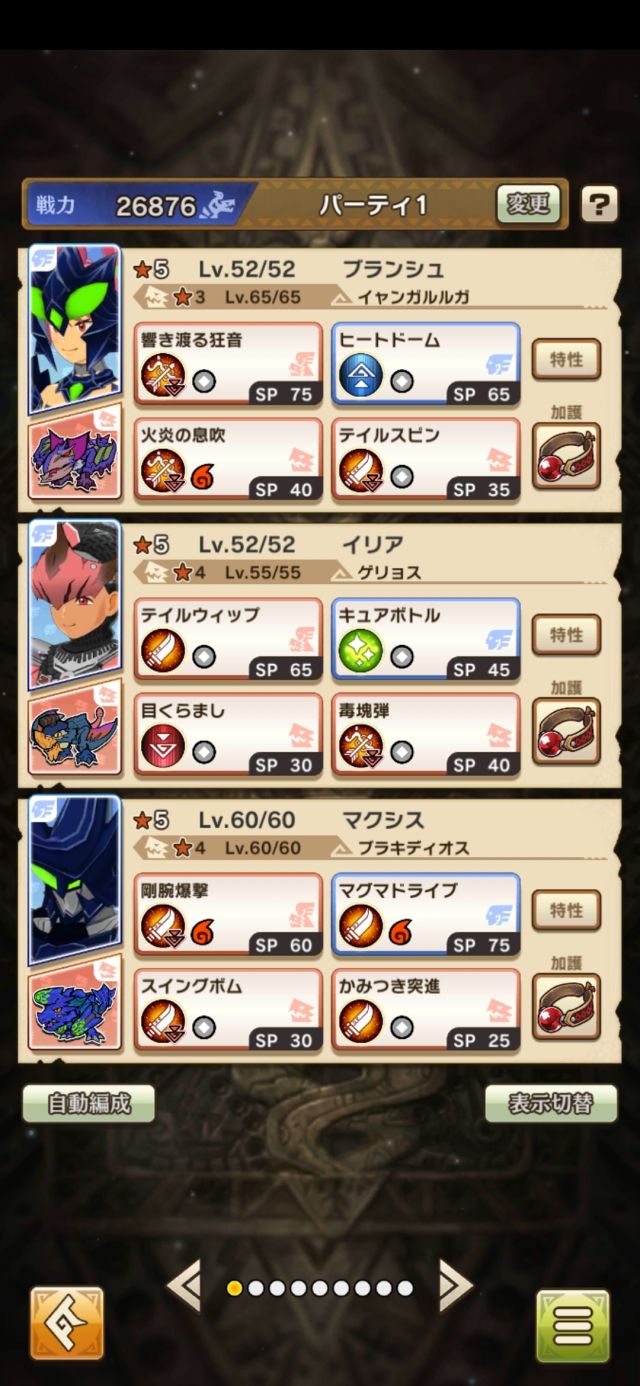Viewport: 640px width, 1386px height.
Task: Open the green hamburger menu
Action: [573, 1325]
